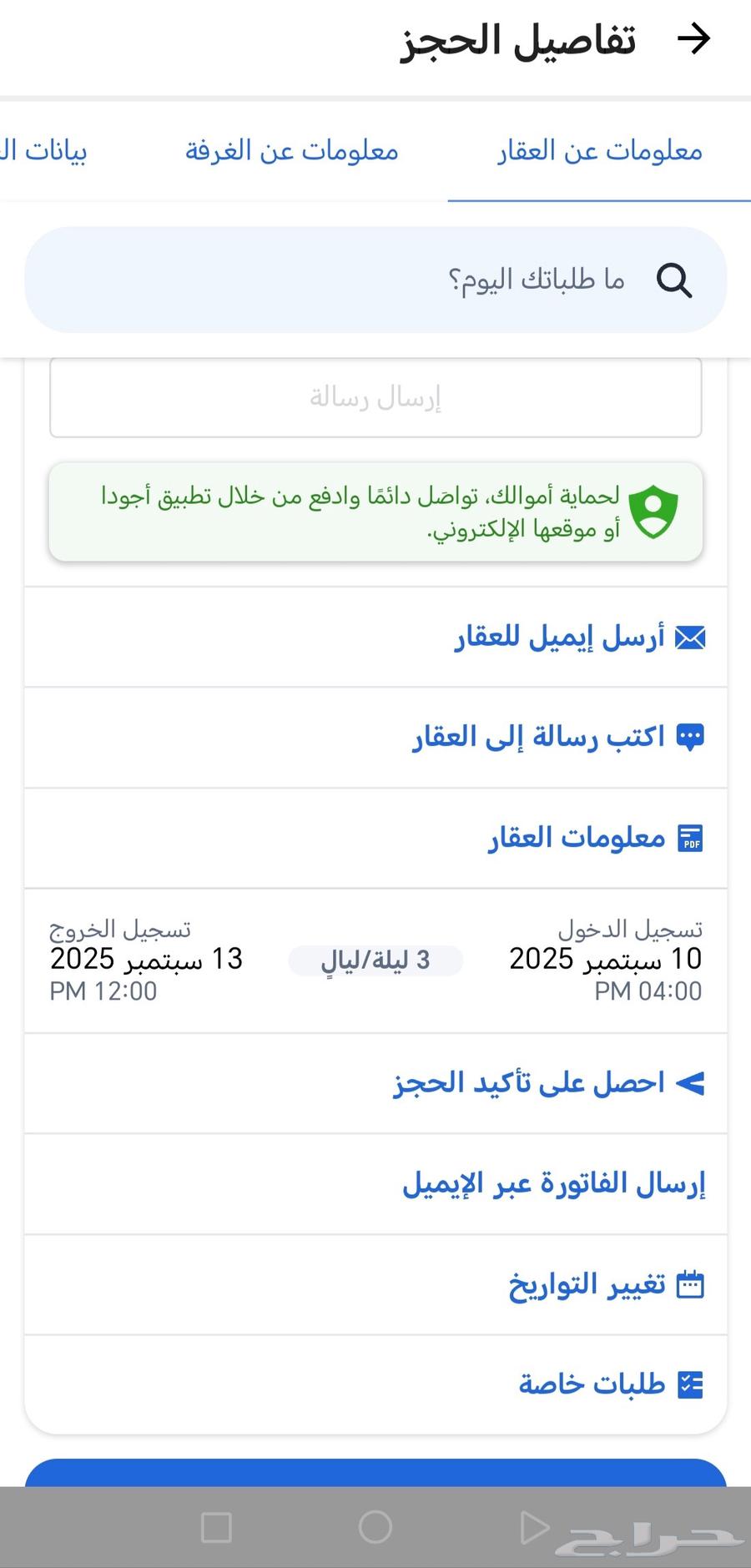Tap the email icon to send email to property
The image size is (751, 1568).
[x=691, y=637]
